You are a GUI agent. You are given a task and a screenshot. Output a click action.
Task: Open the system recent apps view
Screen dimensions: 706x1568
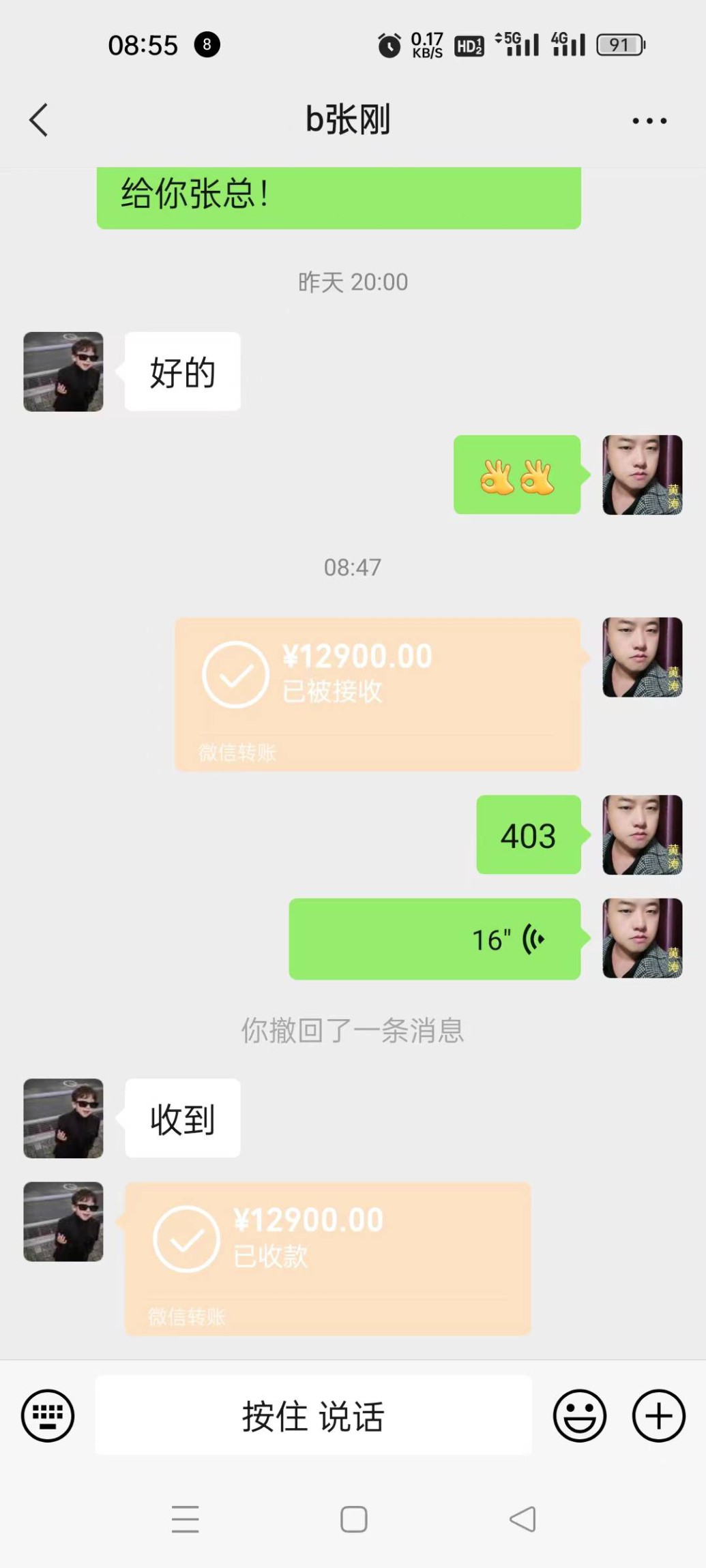tap(185, 1519)
